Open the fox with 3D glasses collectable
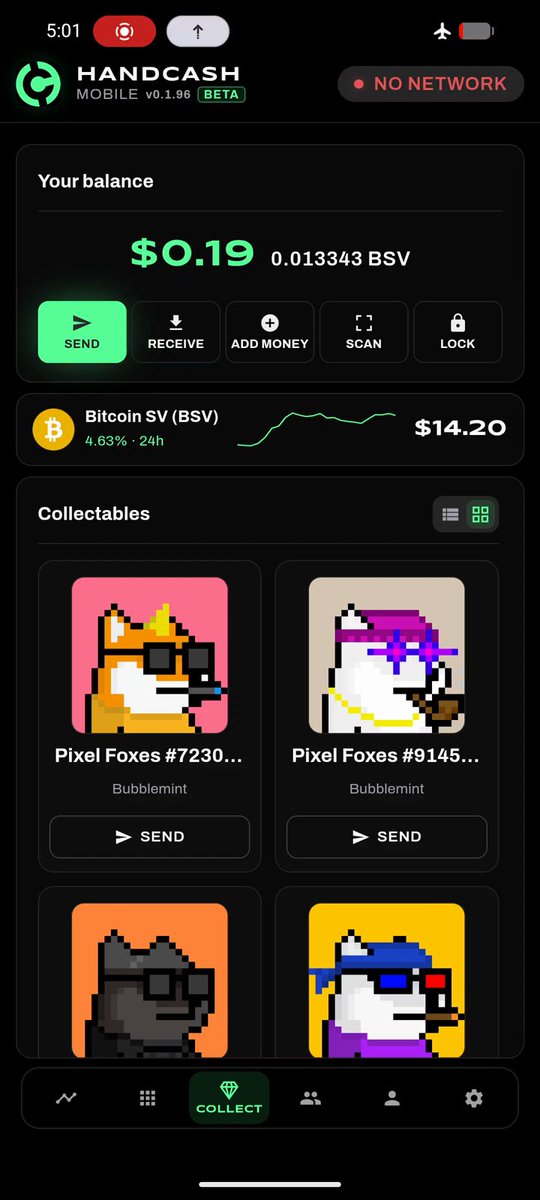The height and width of the screenshot is (1200, 540). point(387,980)
